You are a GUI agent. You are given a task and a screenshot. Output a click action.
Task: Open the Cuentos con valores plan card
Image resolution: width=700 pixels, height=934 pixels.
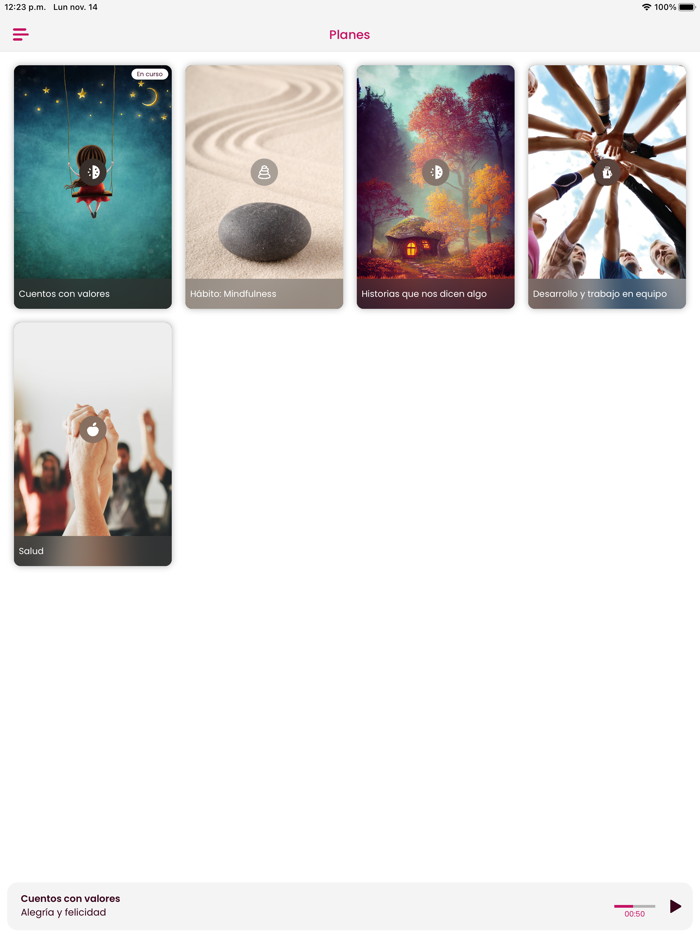(x=93, y=187)
